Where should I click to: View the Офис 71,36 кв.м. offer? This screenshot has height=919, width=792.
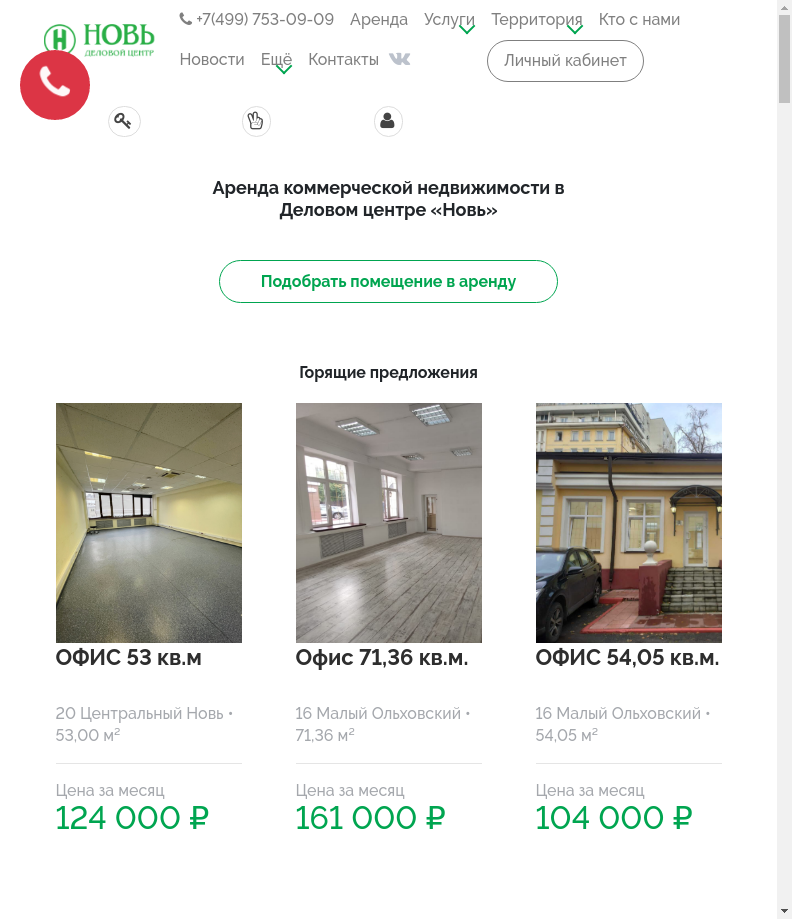[x=382, y=657]
